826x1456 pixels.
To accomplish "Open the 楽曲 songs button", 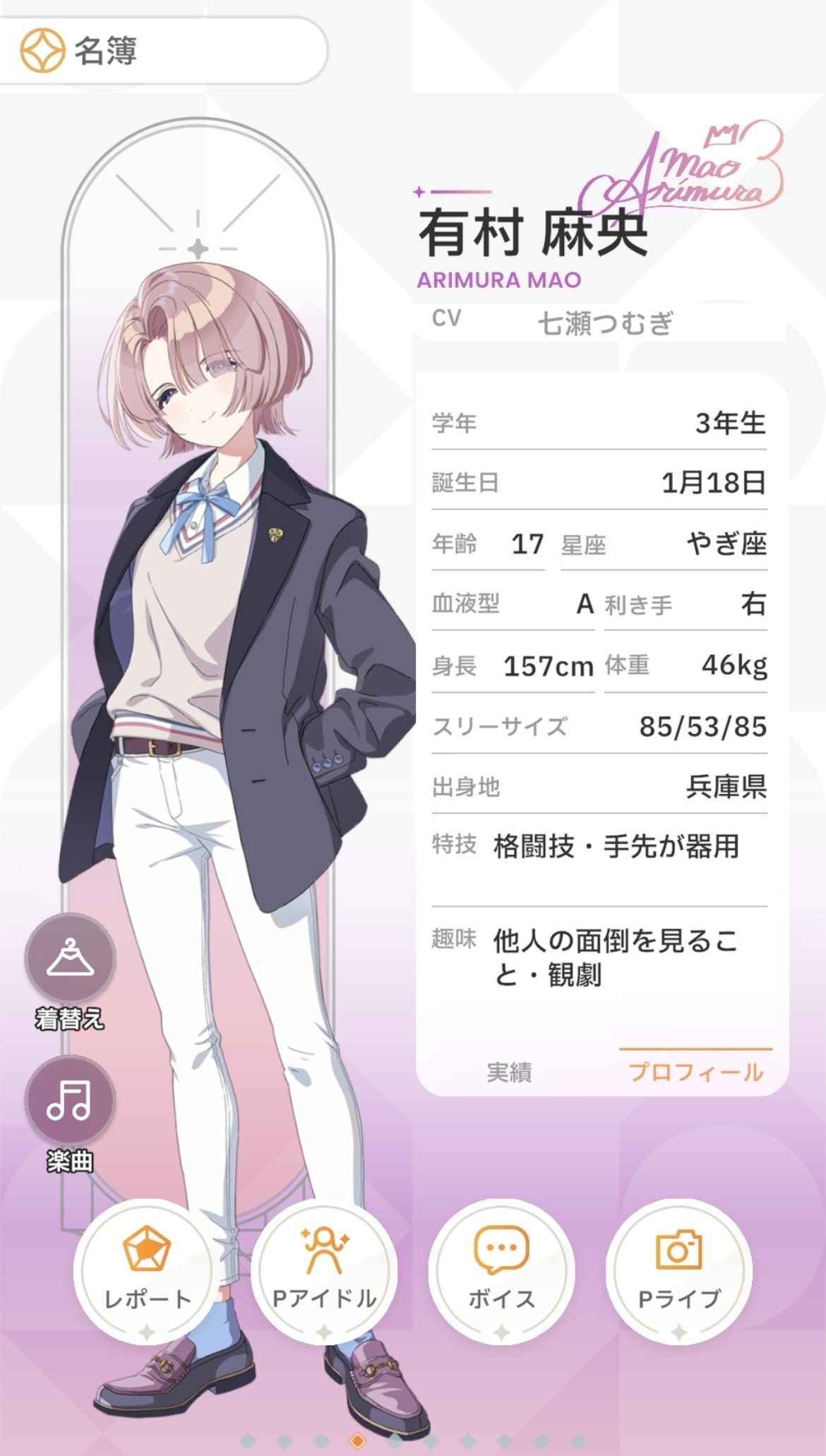I will pyautogui.click(x=69, y=1101).
